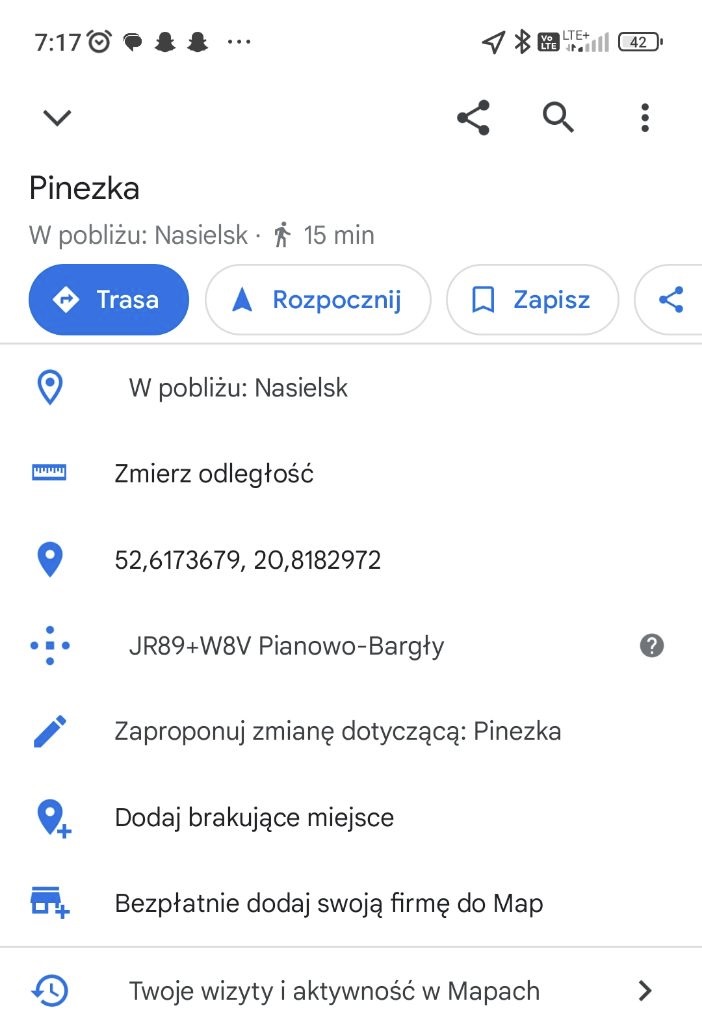Screen dimensions: 702x1033
Task: Open search with the magnifier icon
Action: pos(558,118)
